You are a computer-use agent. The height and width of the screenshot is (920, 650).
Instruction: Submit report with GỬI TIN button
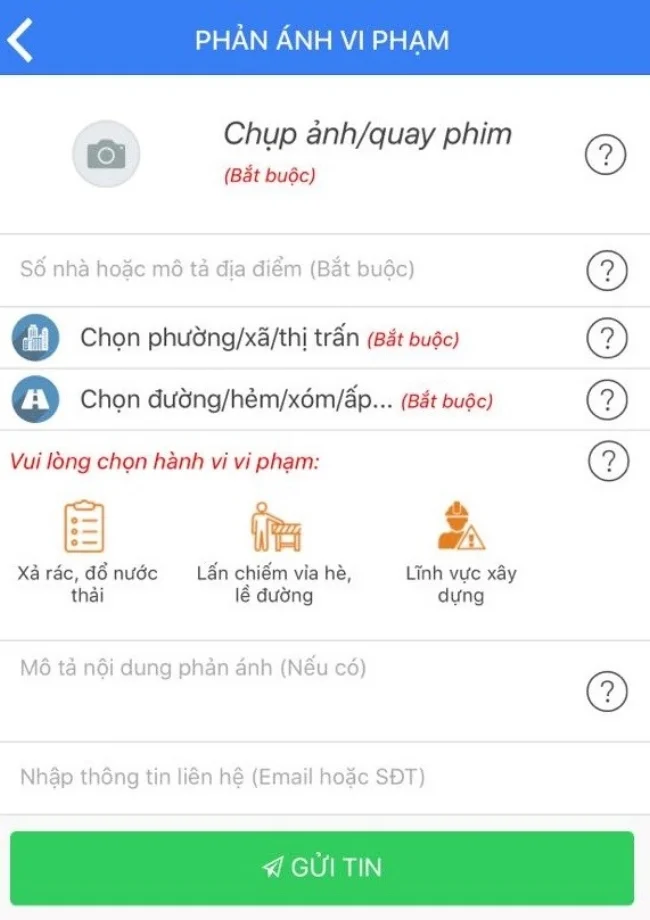(322, 867)
